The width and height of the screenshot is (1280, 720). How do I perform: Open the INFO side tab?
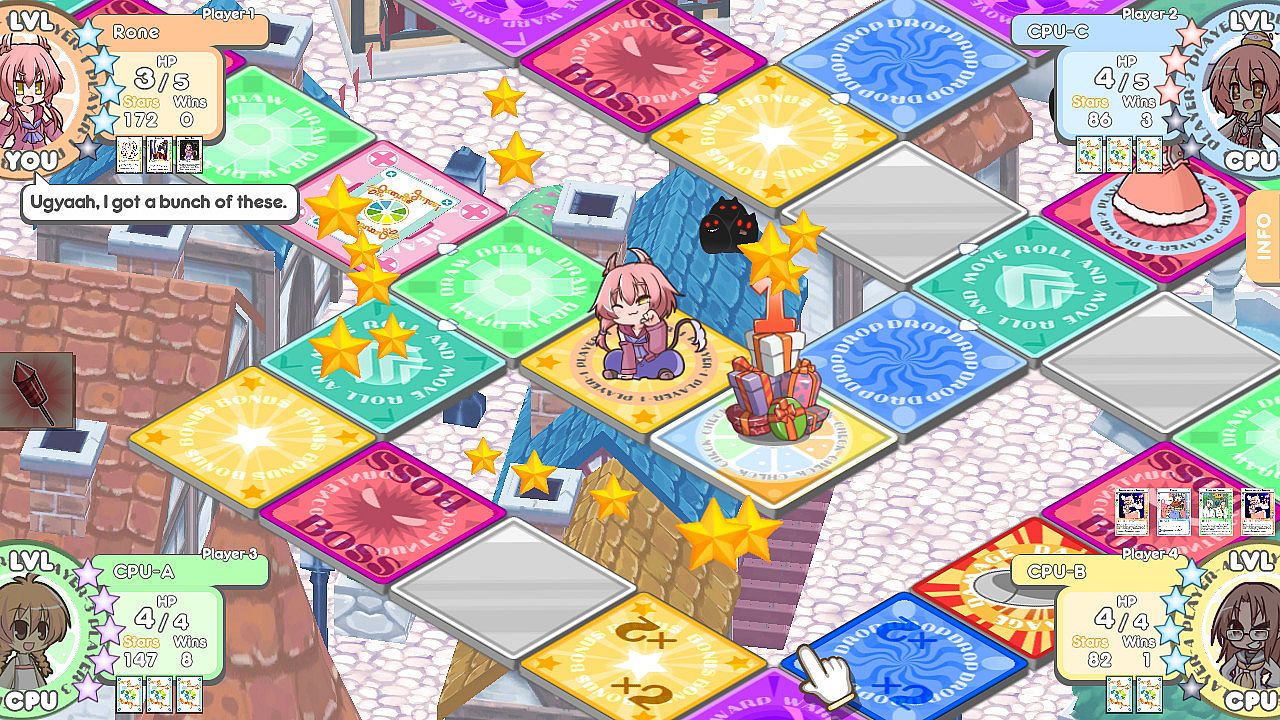point(1264,236)
